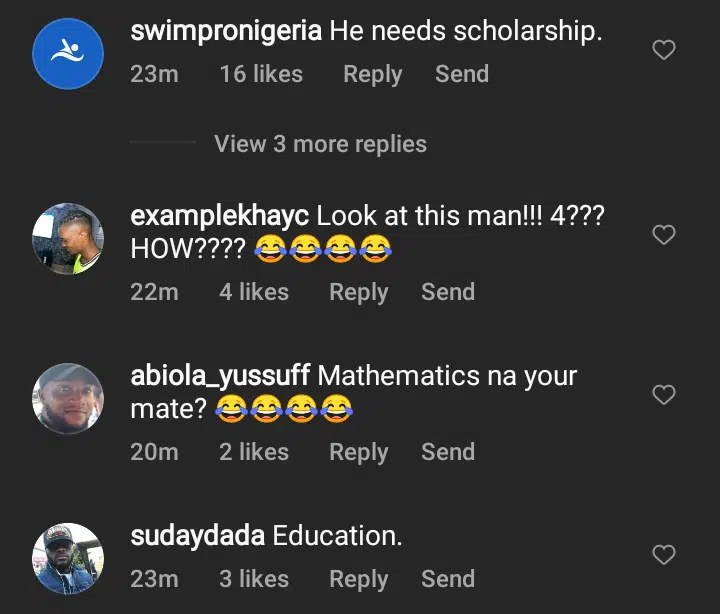Send sudaydada's comment

coord(448,579)
